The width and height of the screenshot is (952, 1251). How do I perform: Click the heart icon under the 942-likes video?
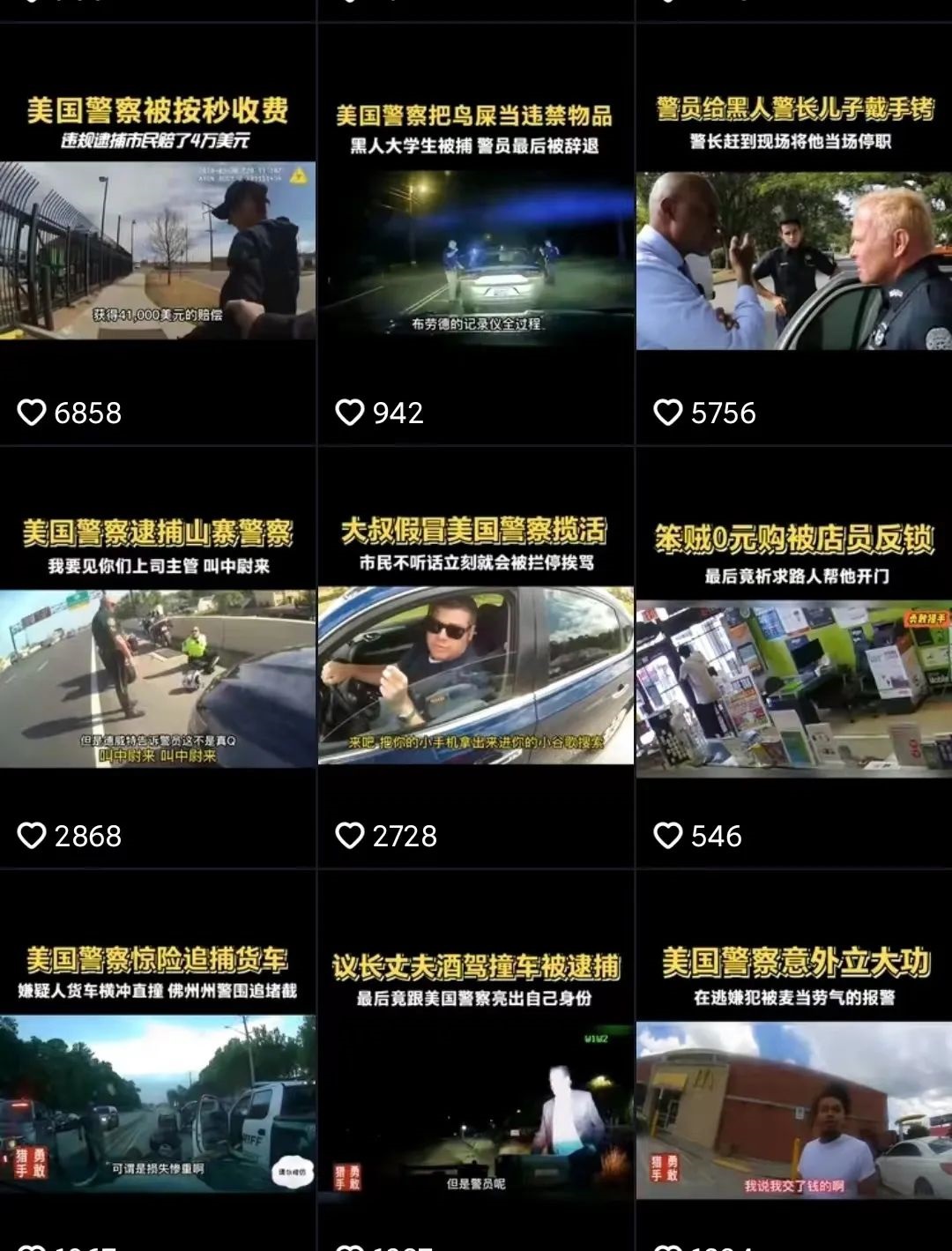(350, 410)
